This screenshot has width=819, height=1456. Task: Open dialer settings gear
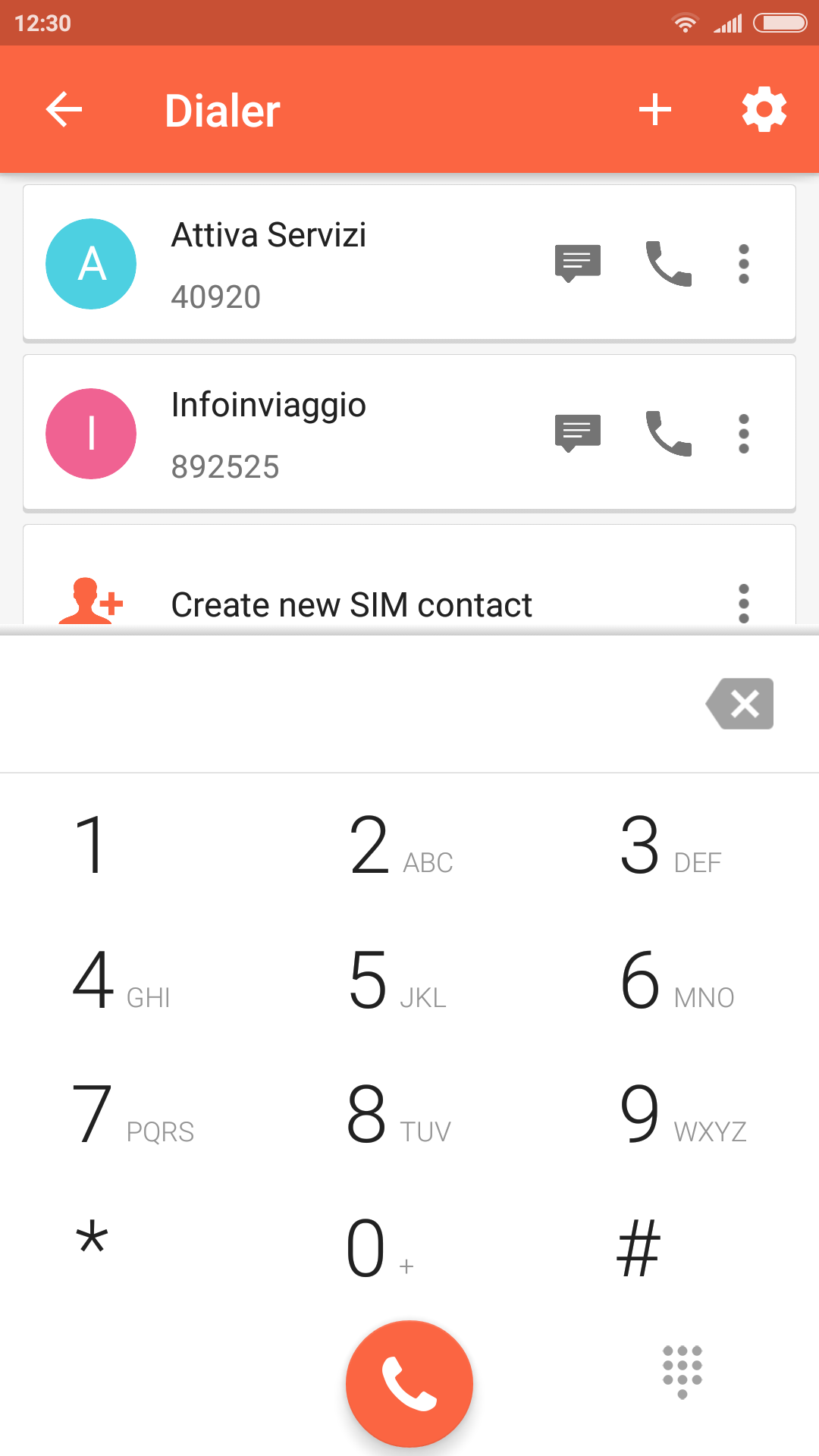click(764, 110)
